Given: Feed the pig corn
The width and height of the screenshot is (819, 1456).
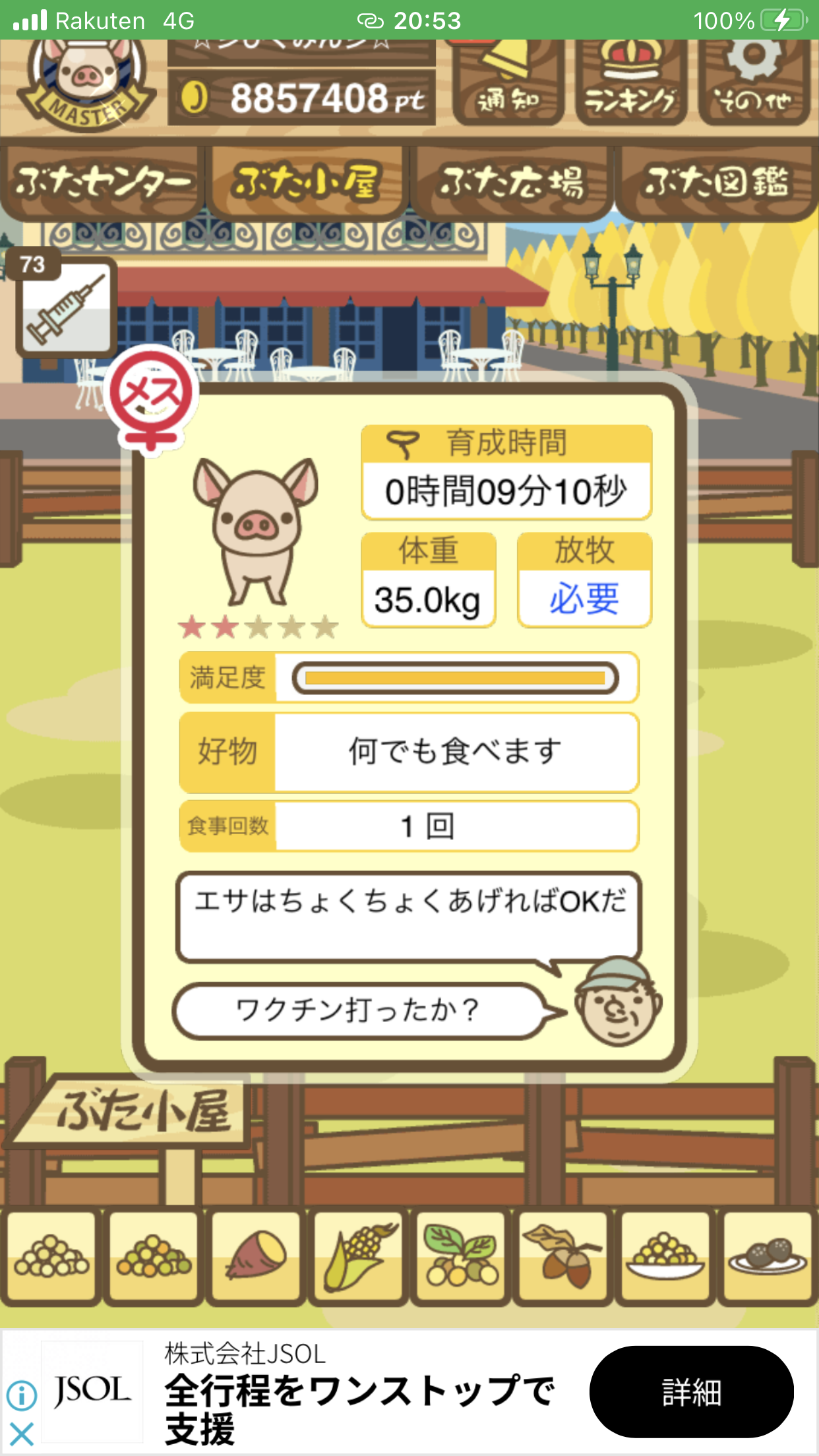Looking at the screenshot, I should point(358,1257).
